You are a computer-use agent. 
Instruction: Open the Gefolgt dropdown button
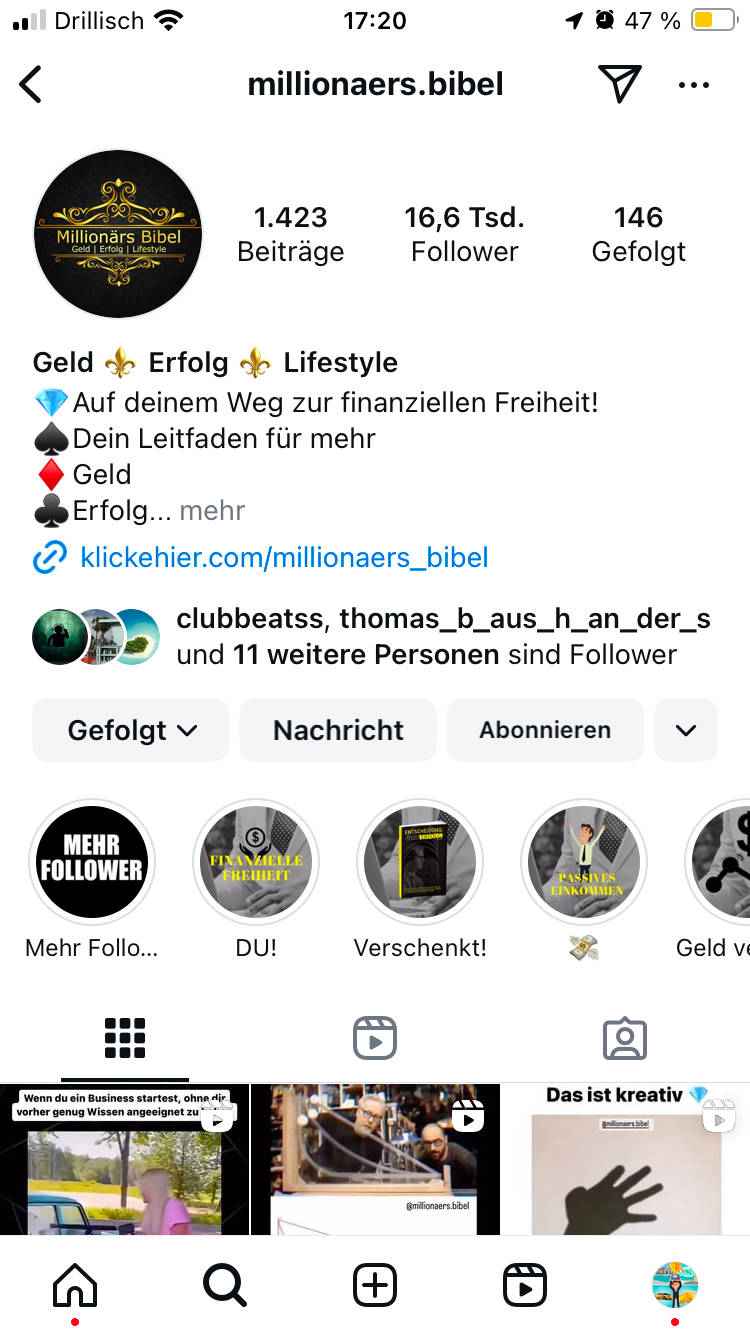click(131, 730)
